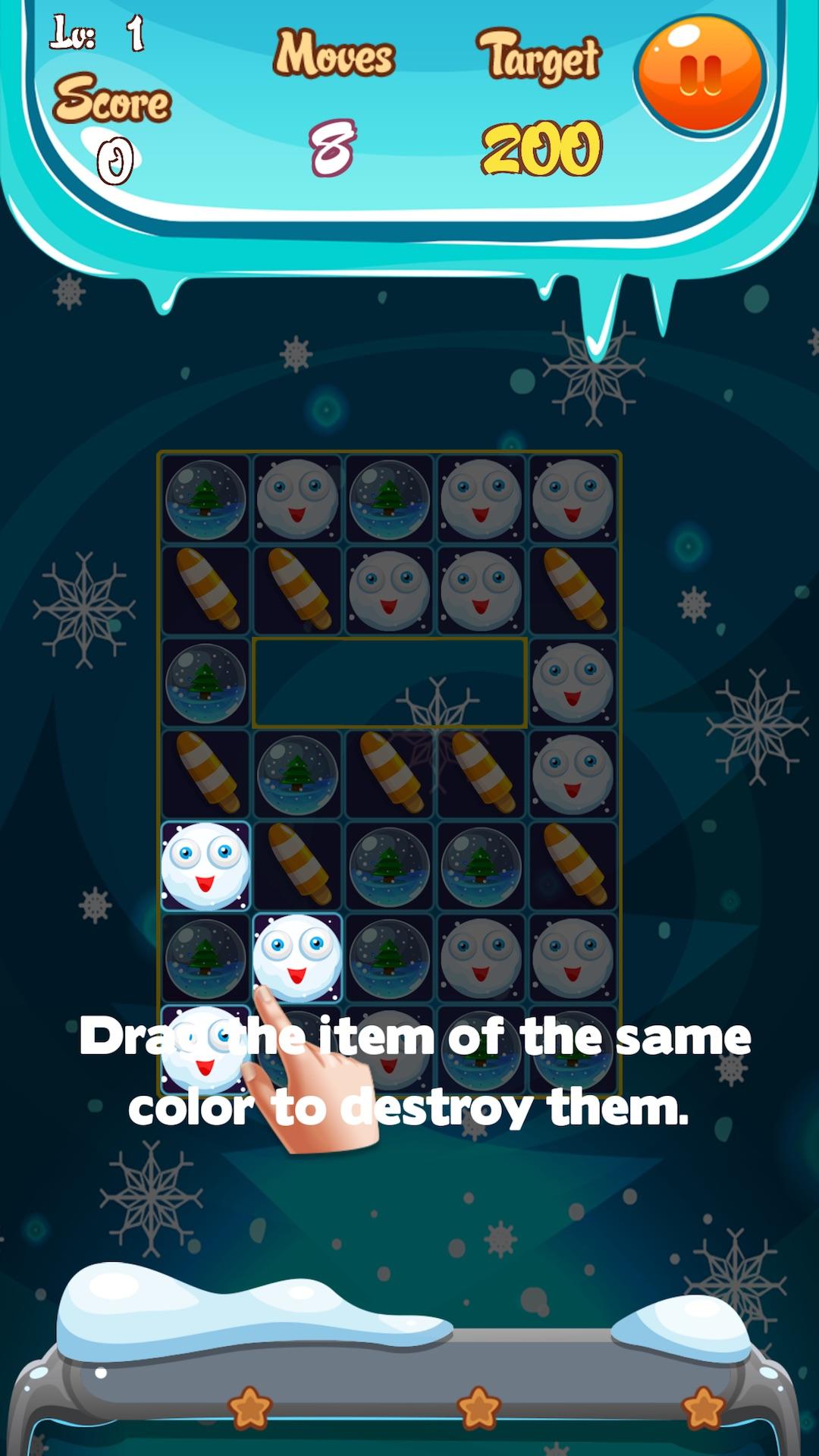Pause the game with the orange button
Screen dimensions: 819x1456
click(700, 75)
